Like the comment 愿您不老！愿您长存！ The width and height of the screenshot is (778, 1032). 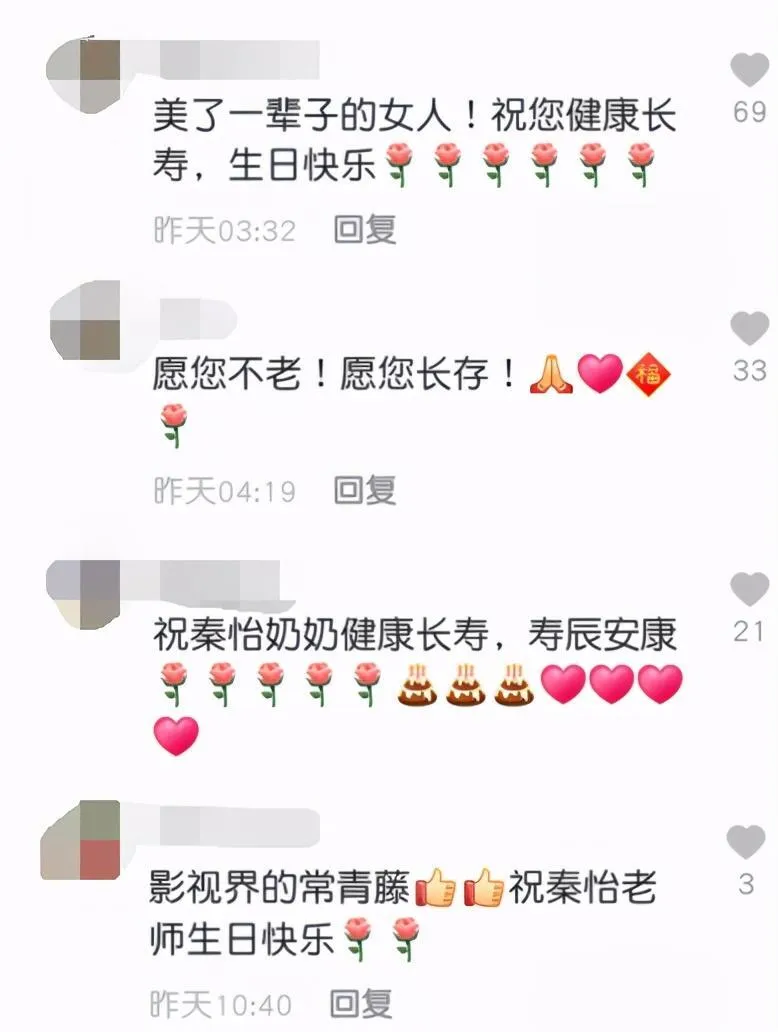[748, 329]
